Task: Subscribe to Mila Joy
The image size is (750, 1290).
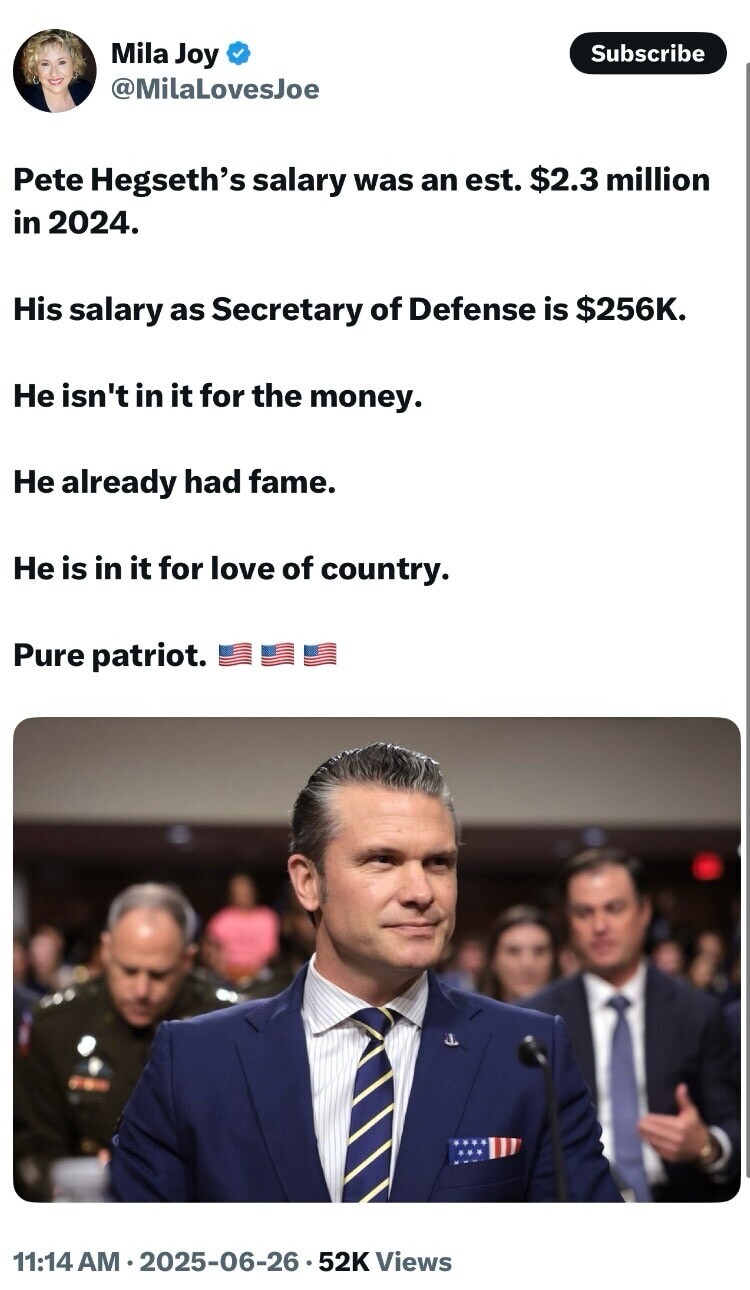Action: pos(647,54)
